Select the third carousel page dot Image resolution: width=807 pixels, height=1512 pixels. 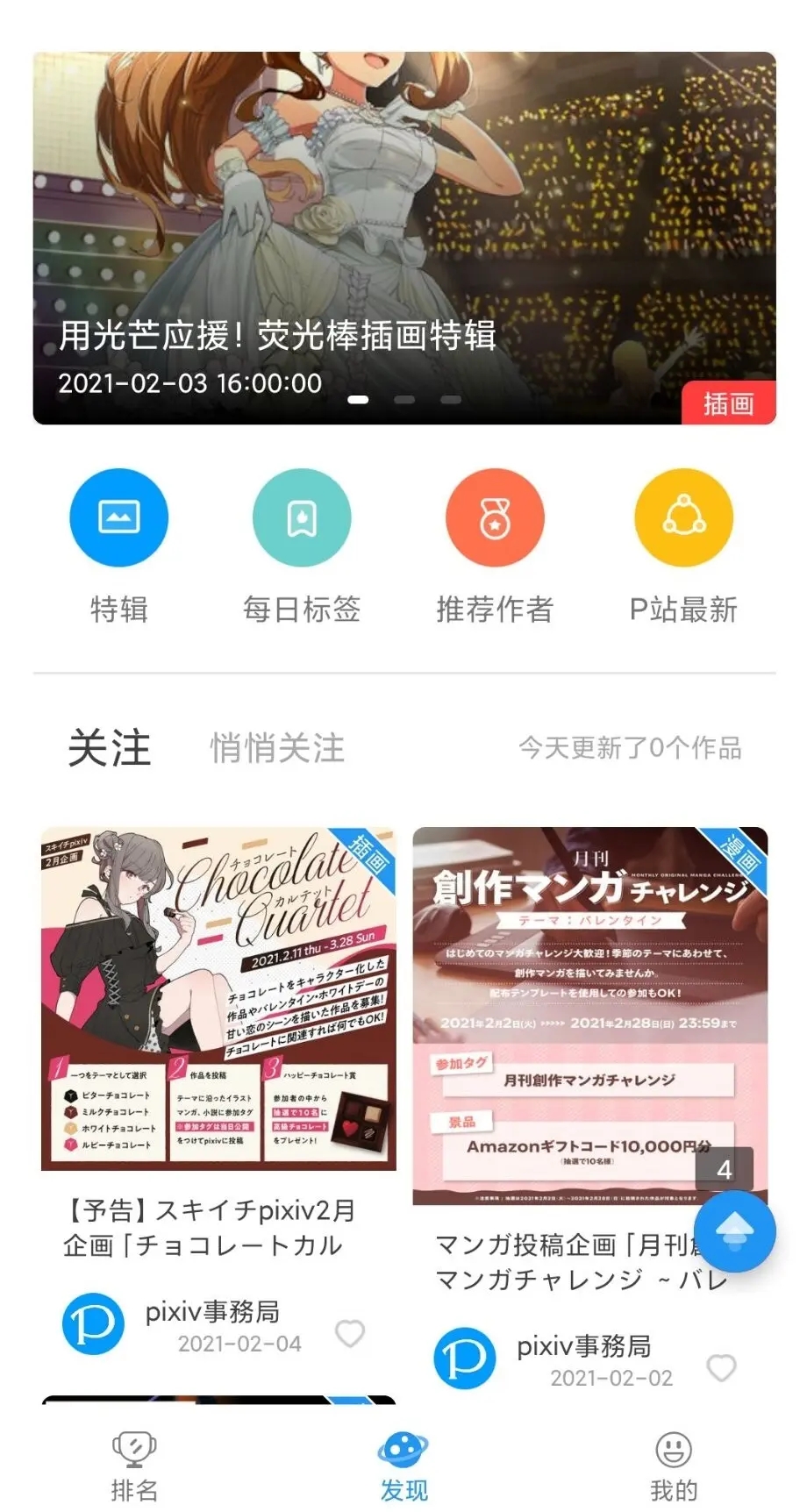point(450,399)
